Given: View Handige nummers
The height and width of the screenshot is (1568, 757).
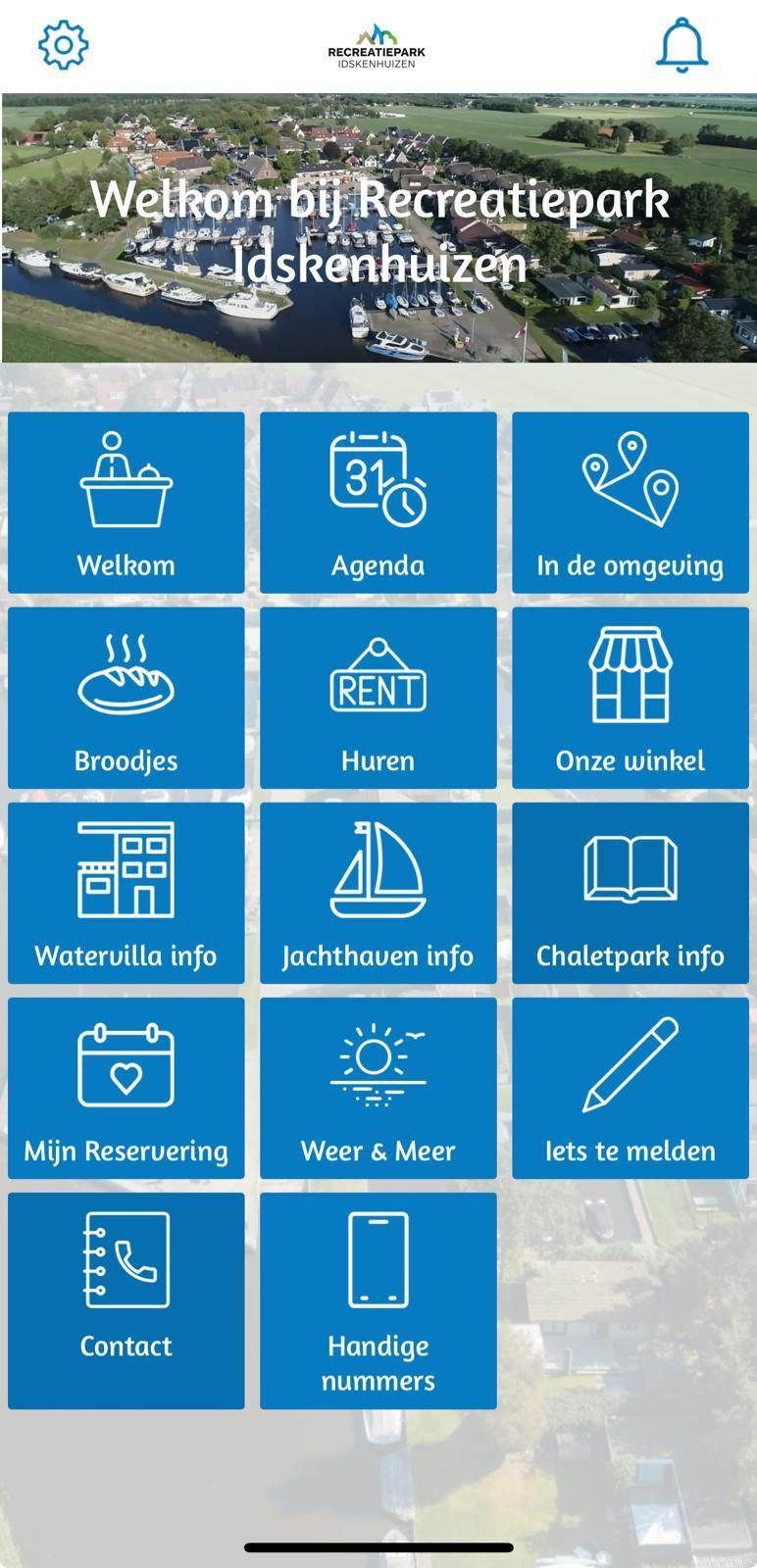Looking at the screenshot, I should [x=378, y=1299].
